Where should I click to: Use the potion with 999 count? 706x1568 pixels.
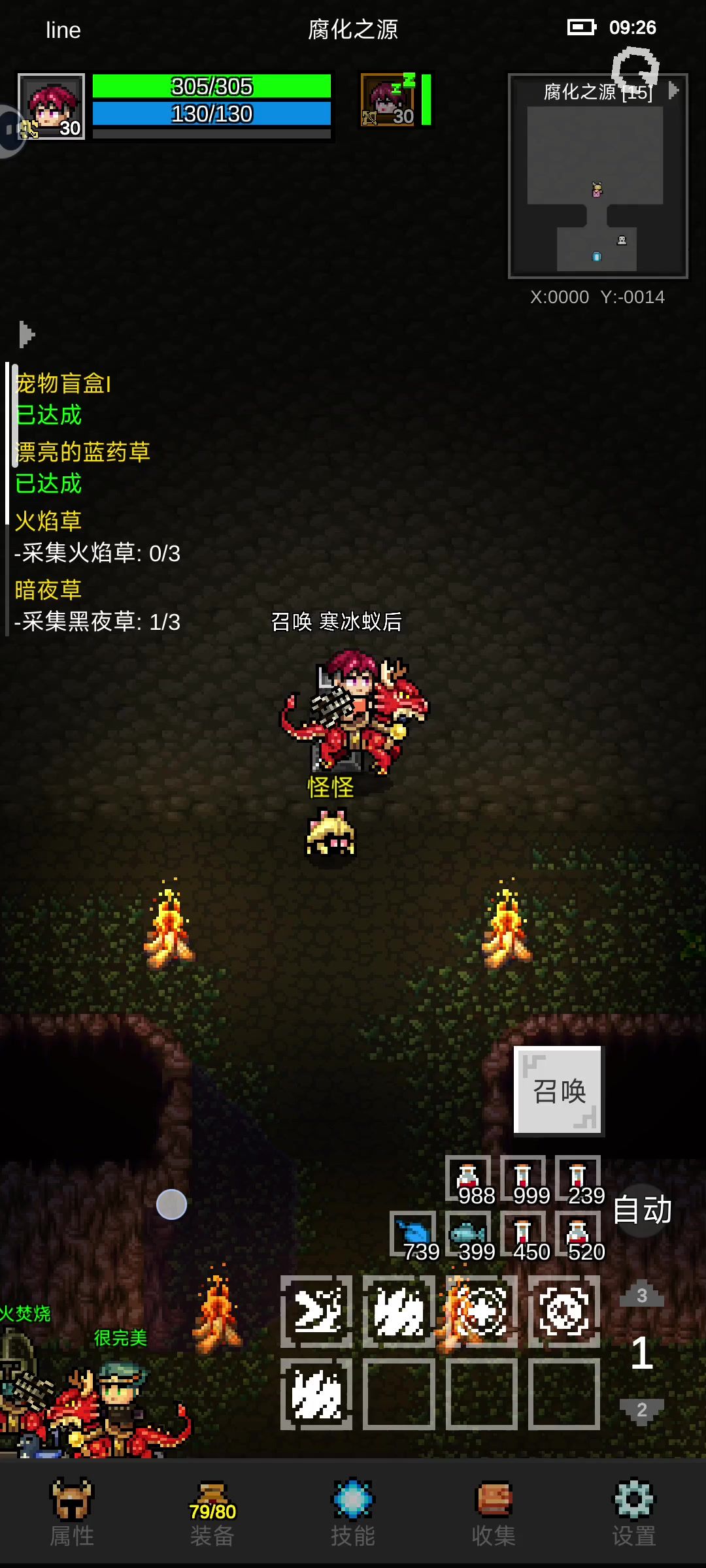click(x=524, y=1181)
